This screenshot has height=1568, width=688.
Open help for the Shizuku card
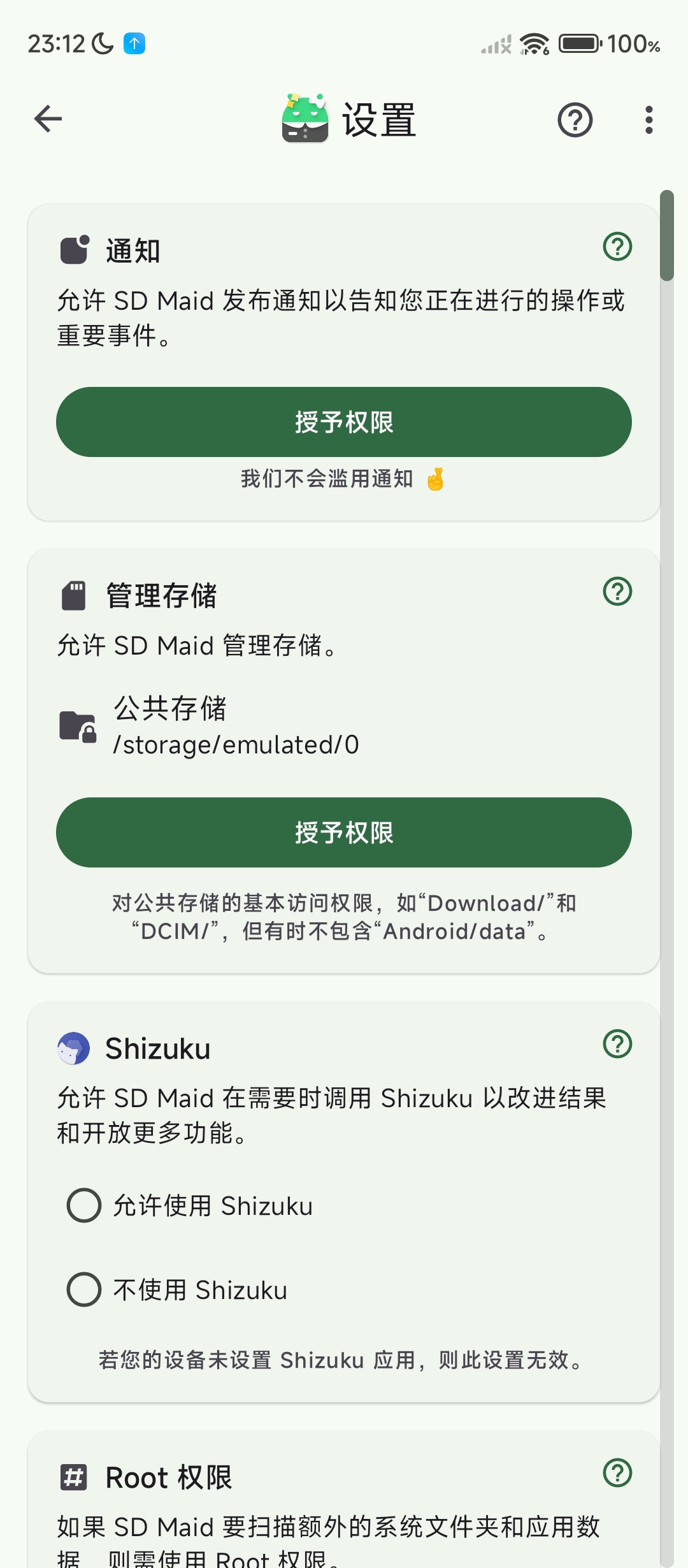tap(617, 1044)
